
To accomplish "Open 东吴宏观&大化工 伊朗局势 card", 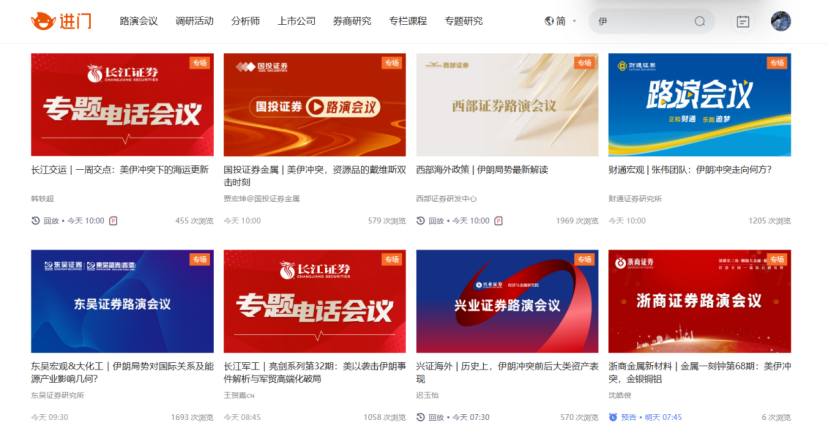I will click(122, 301).
